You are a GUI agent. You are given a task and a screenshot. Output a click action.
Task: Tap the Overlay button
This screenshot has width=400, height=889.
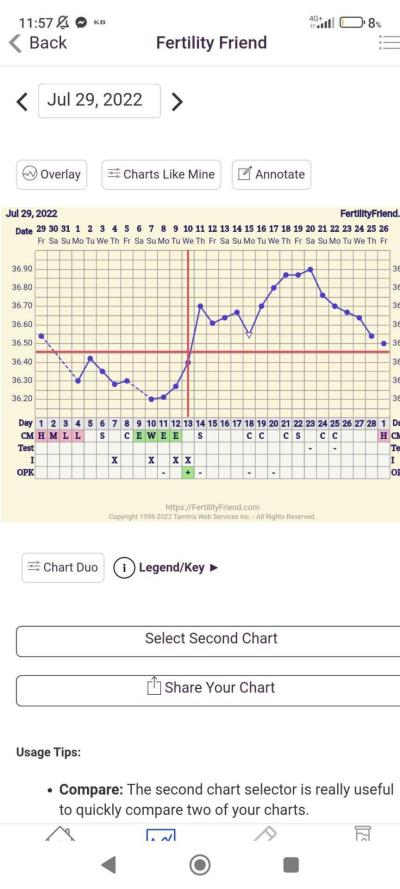[x=52, y=174]
